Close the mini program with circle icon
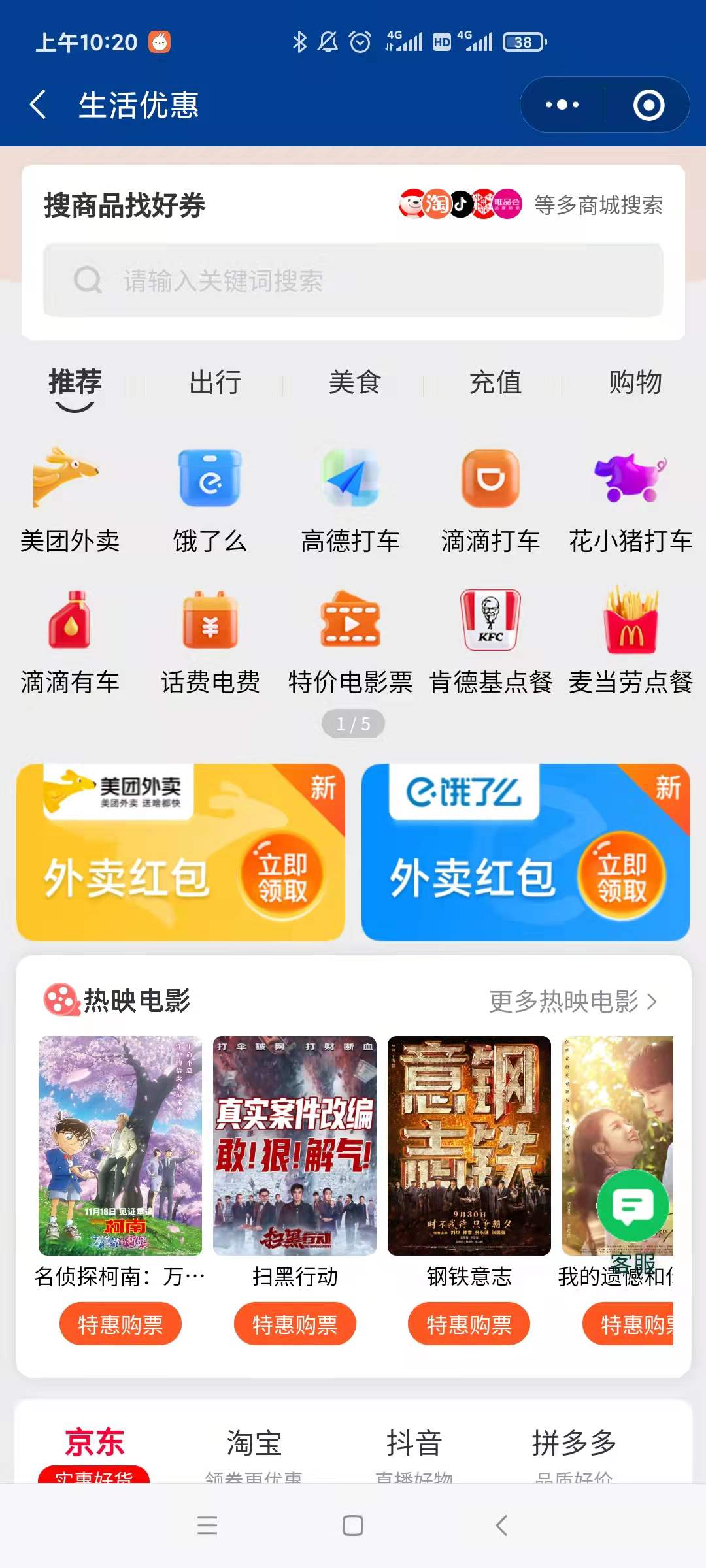This screenshot has height=1568, width=706. [648, 105]
